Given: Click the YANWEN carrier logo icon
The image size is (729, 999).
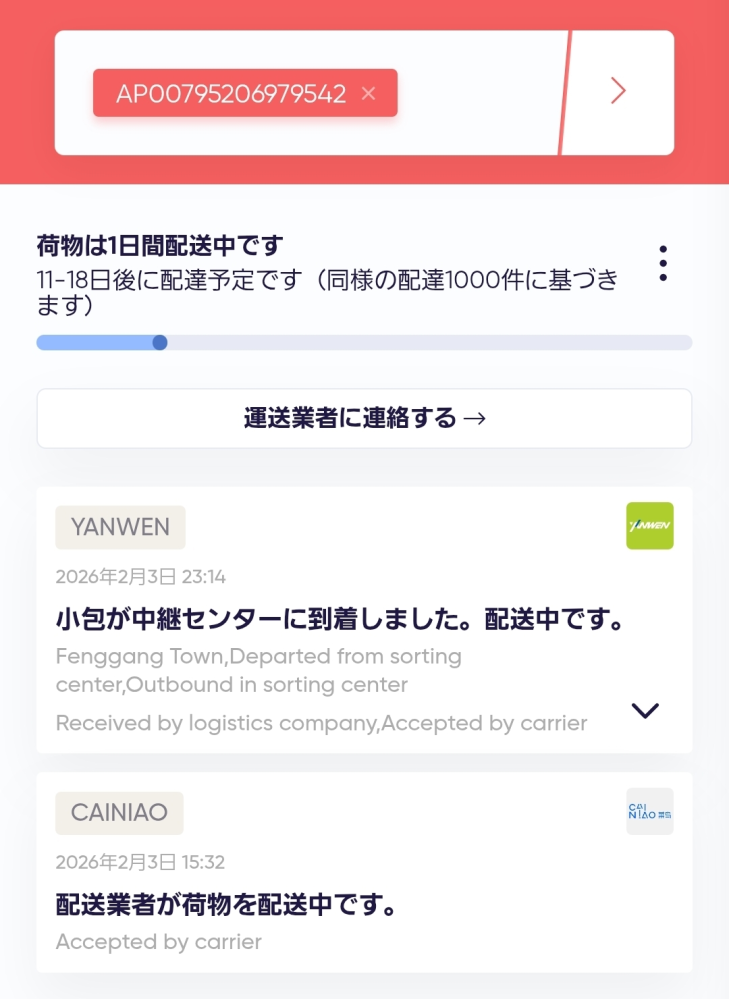Looking at the screenshot, I should 649,525.
